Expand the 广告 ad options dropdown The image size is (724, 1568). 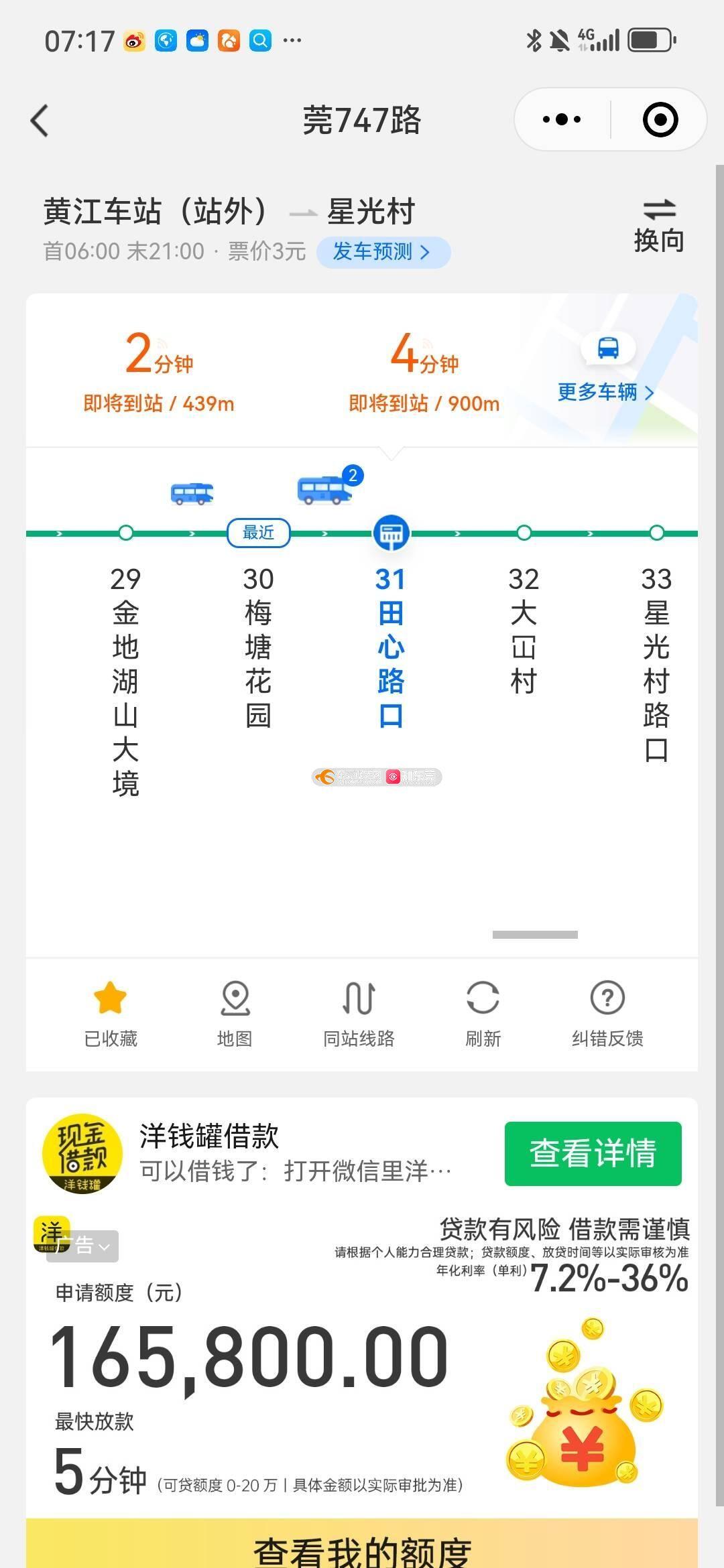83,1246
